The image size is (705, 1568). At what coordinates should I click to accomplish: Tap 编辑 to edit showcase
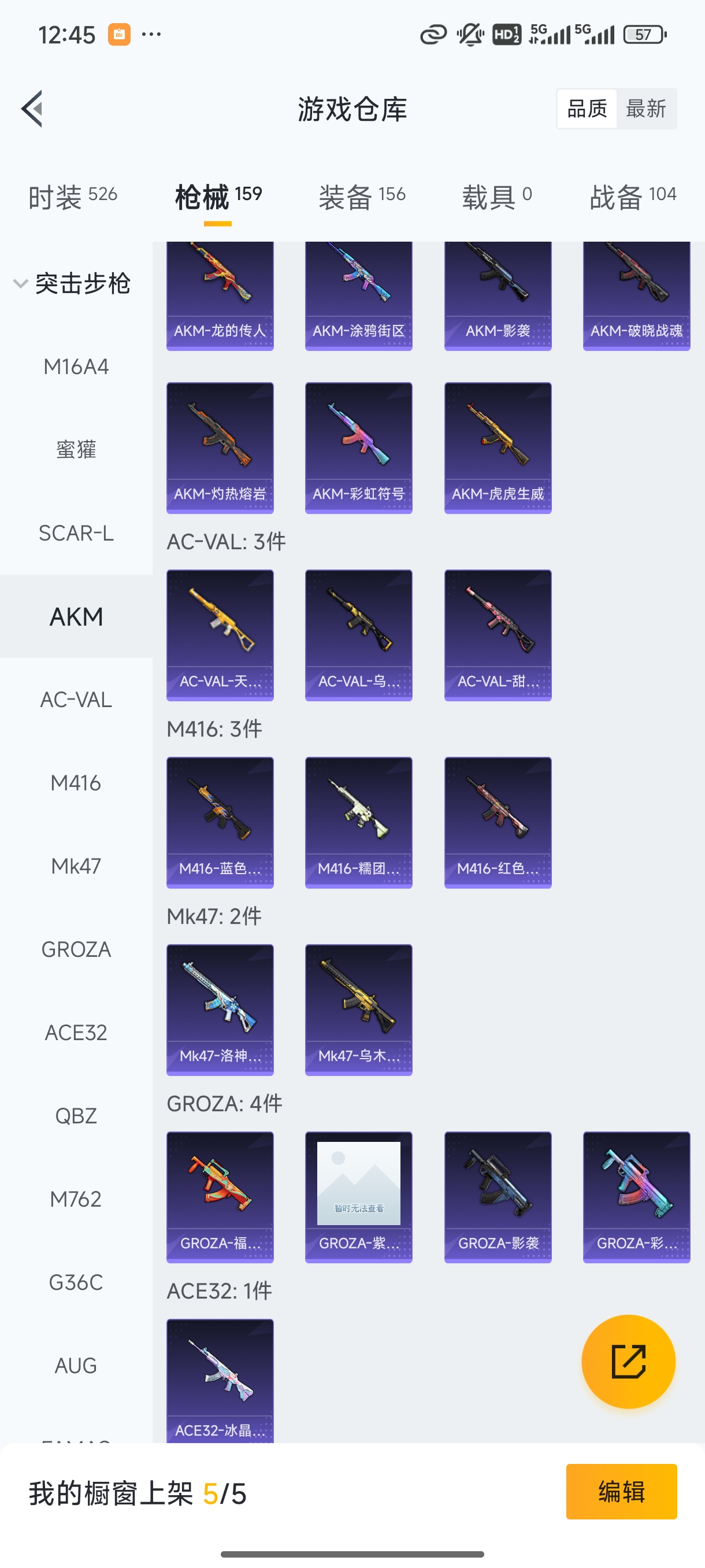click(x=621, y=1491)
